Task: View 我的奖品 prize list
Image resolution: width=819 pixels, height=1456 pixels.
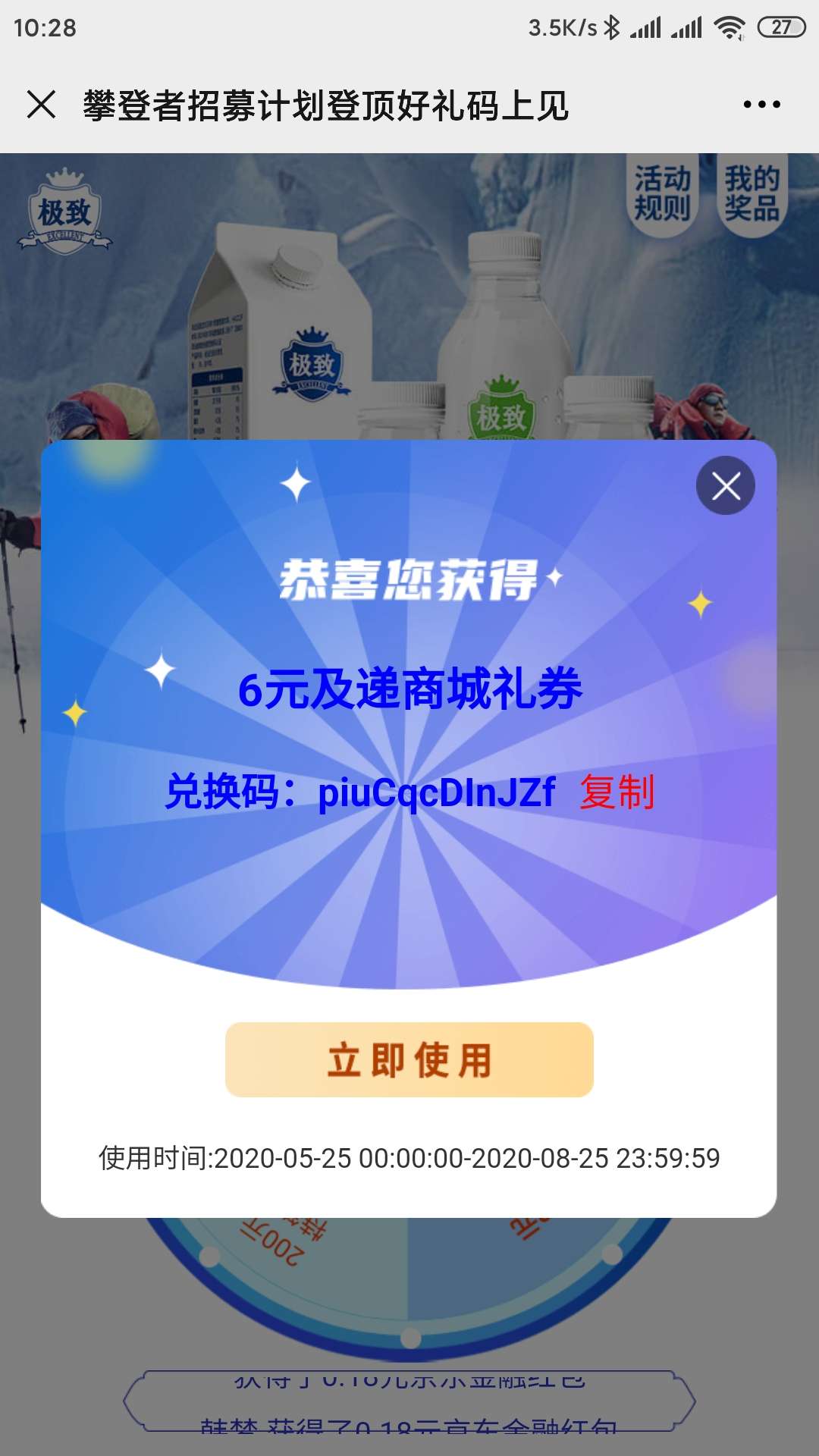Action: [x=752, y=194]
